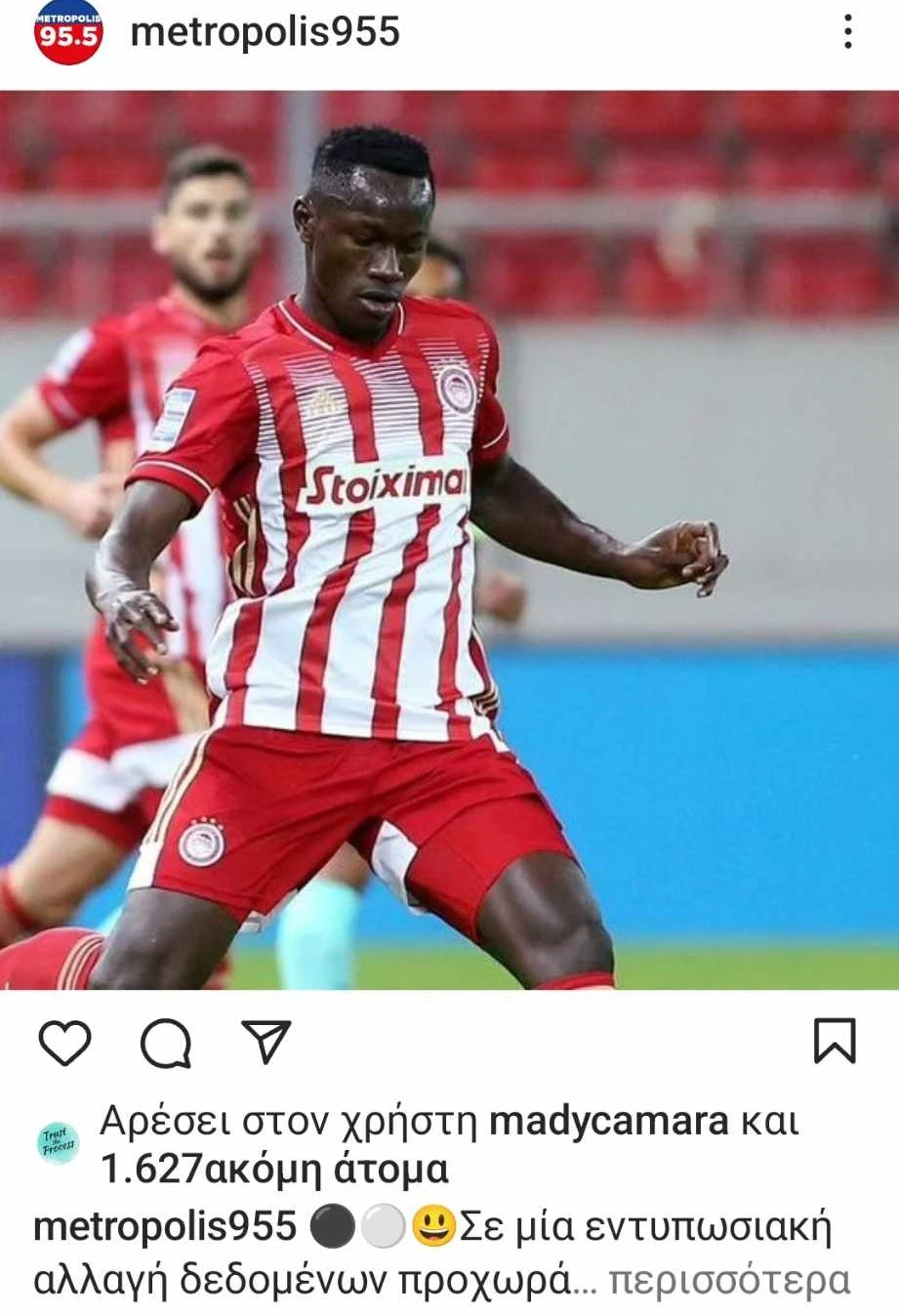This screenshot has height=1316, width=899.
Task: Like the metropolis955 post
Action: (x=64, y=1043)
